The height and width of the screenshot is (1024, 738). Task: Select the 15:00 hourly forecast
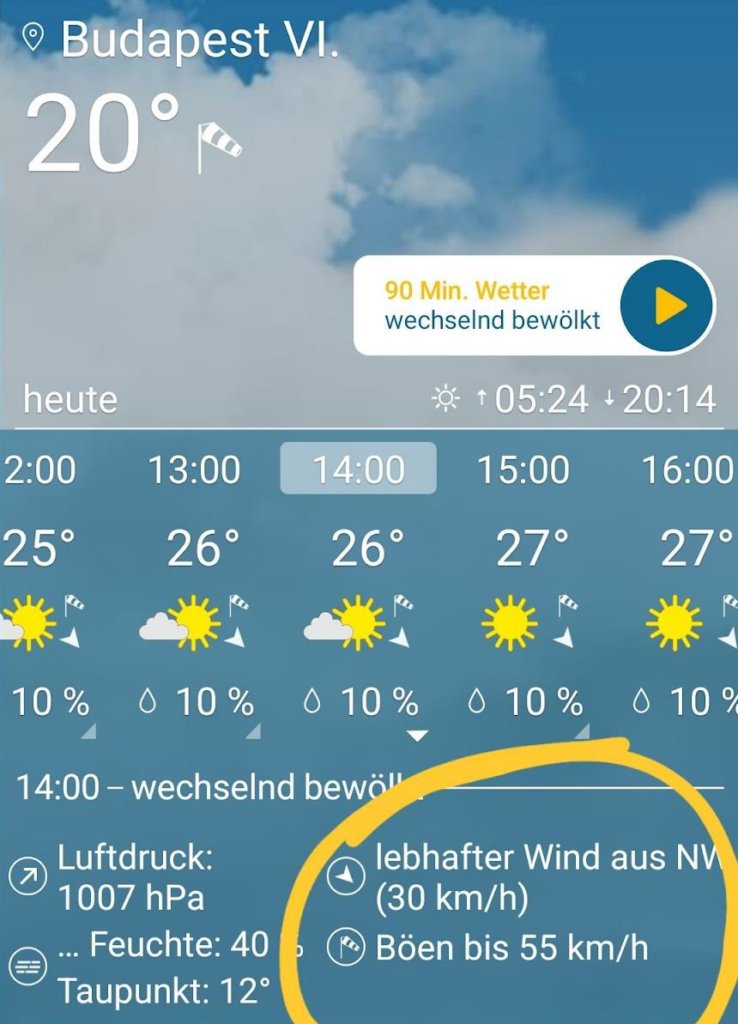pos(523,470)
